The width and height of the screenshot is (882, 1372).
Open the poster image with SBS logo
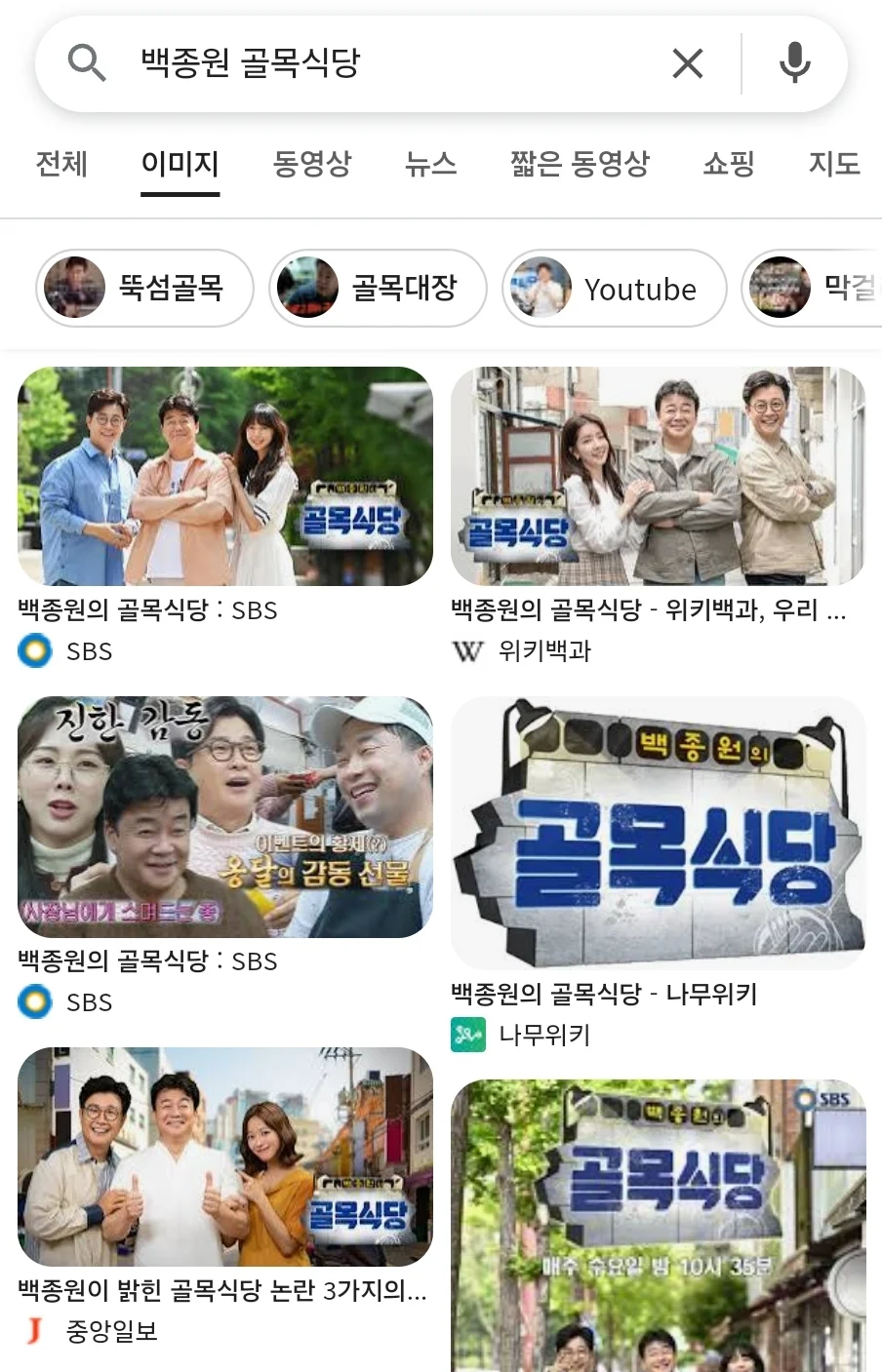click(x=658, y=1225)
